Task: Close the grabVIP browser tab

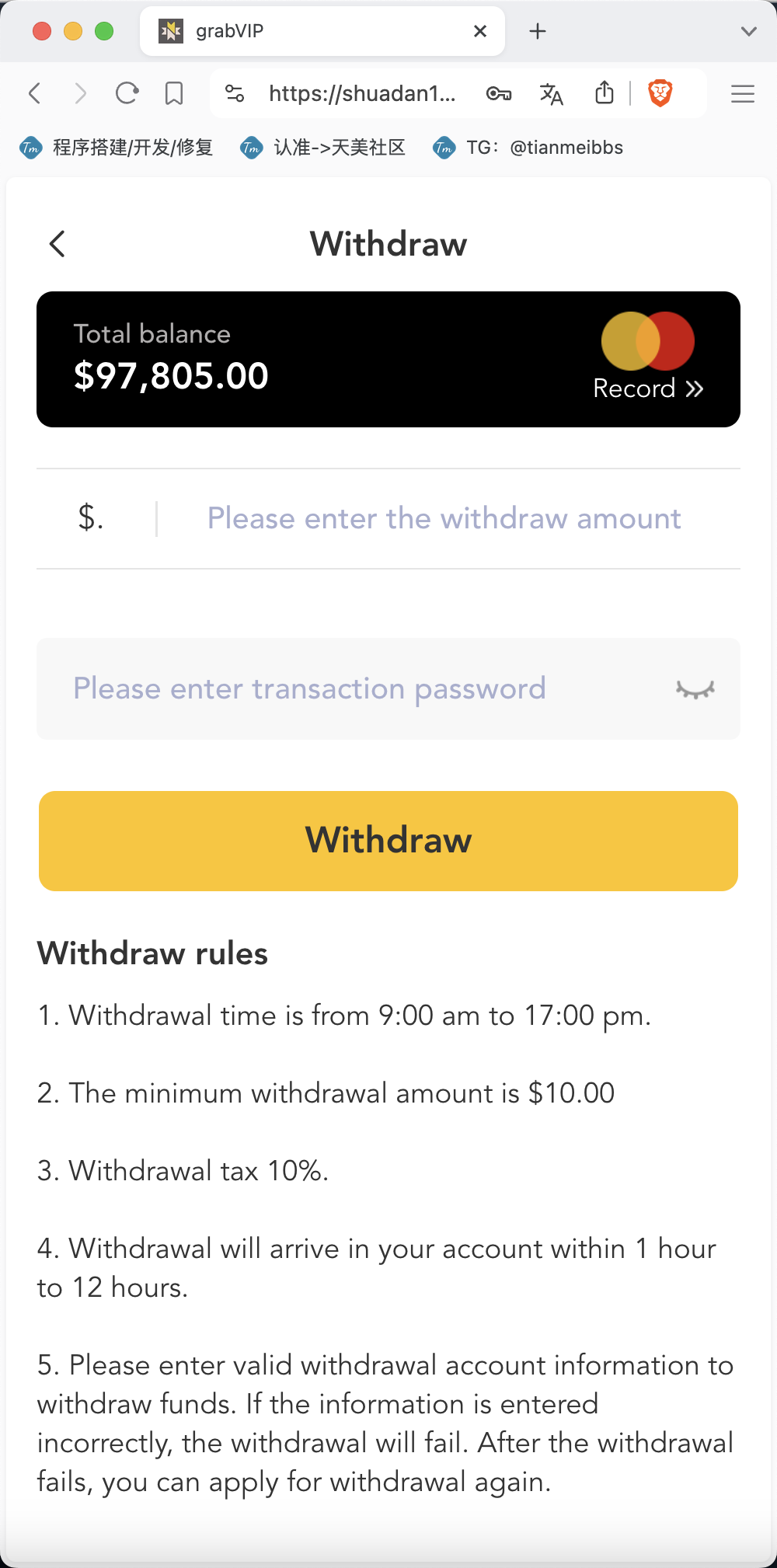Action: (x=480, y=31)
